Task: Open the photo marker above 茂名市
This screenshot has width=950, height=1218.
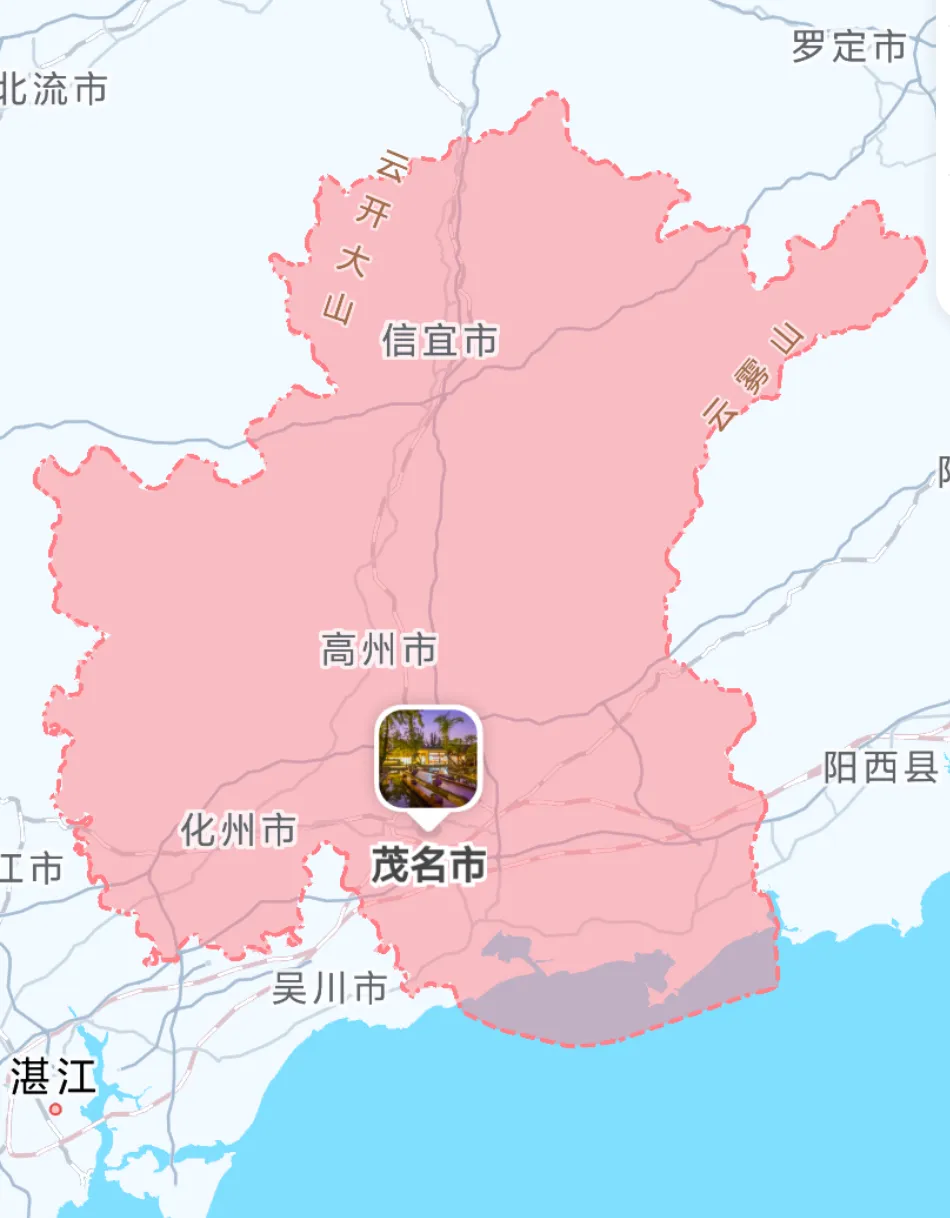Action: [x=428, y=759]
